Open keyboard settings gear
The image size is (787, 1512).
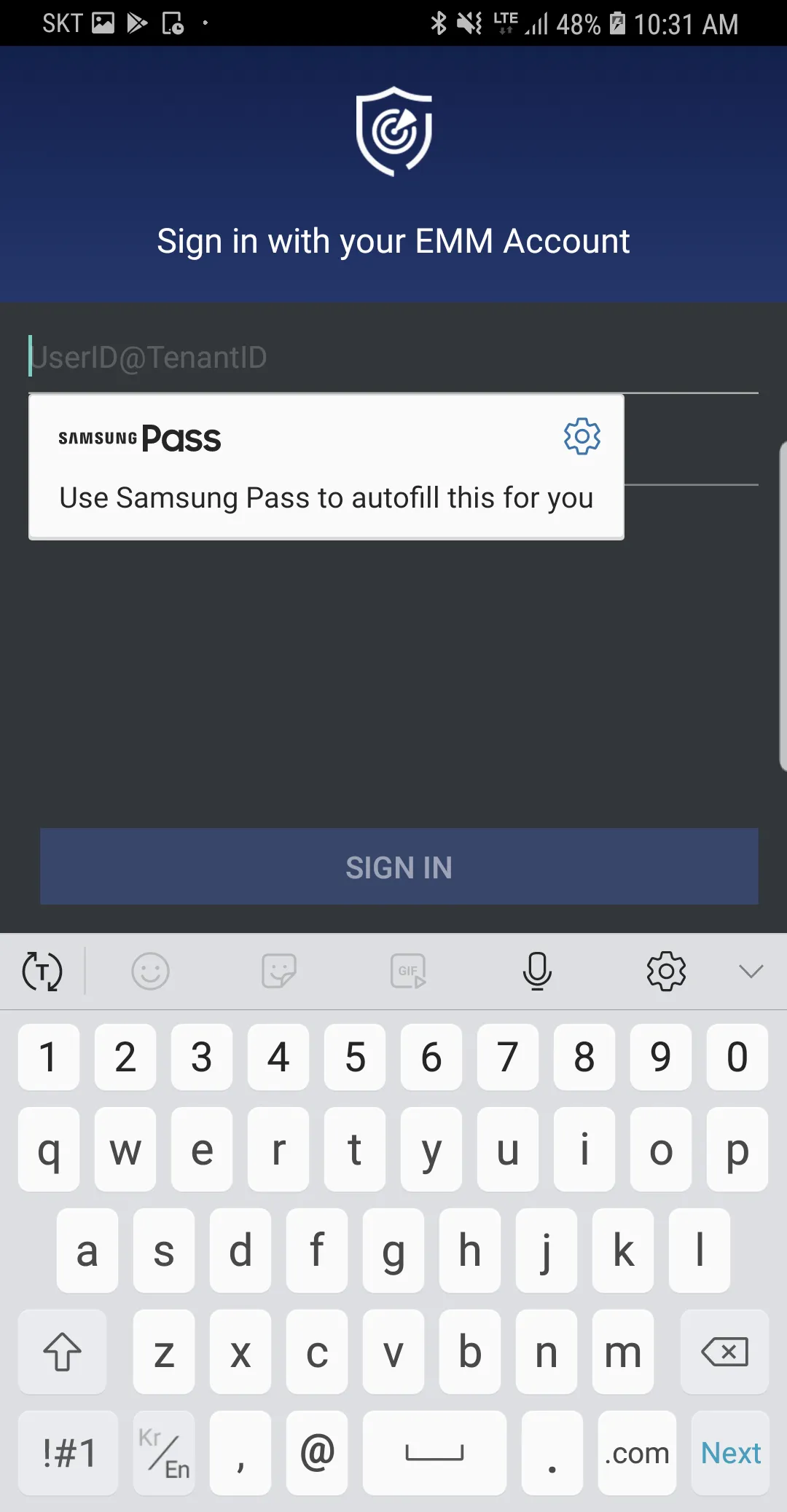pyautogui.click(x=666, y=971)
